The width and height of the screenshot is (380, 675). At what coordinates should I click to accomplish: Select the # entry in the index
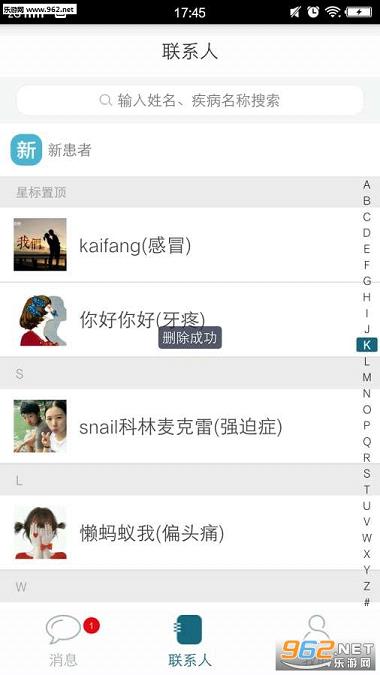click(367, 602)
